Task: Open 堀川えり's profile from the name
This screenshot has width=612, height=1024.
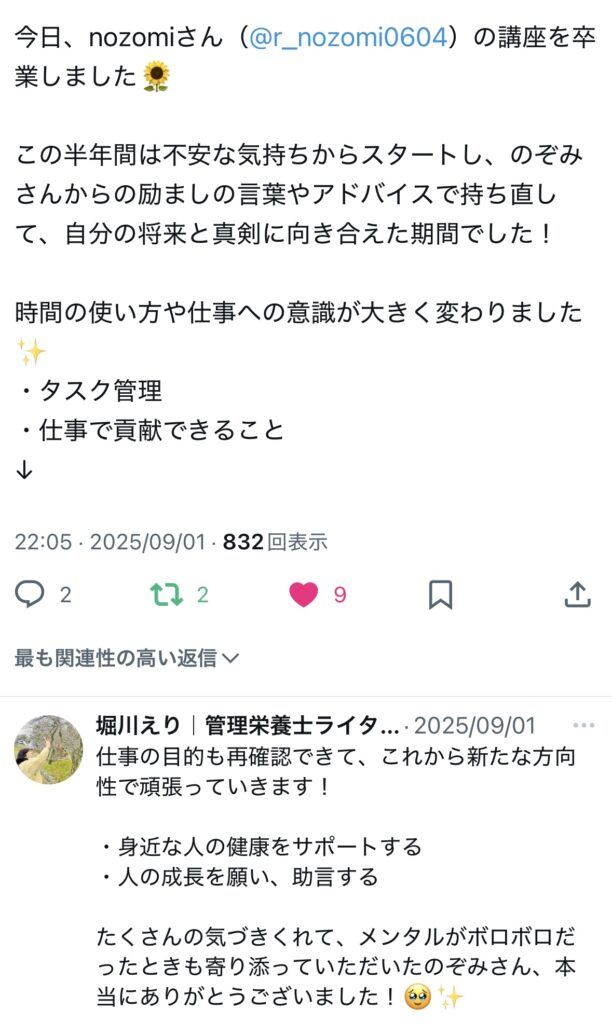Action: tap(138, 725)
